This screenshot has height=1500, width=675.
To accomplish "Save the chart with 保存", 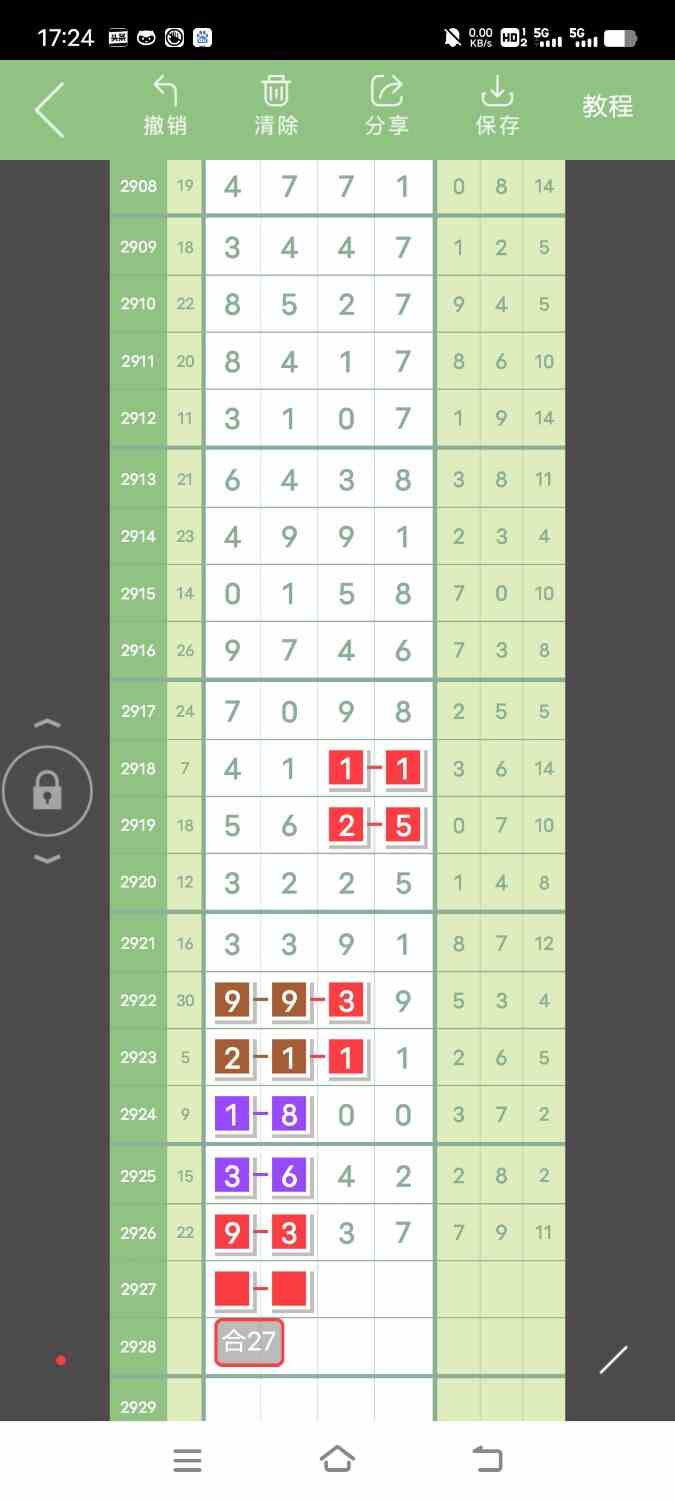I will [497, 106].
